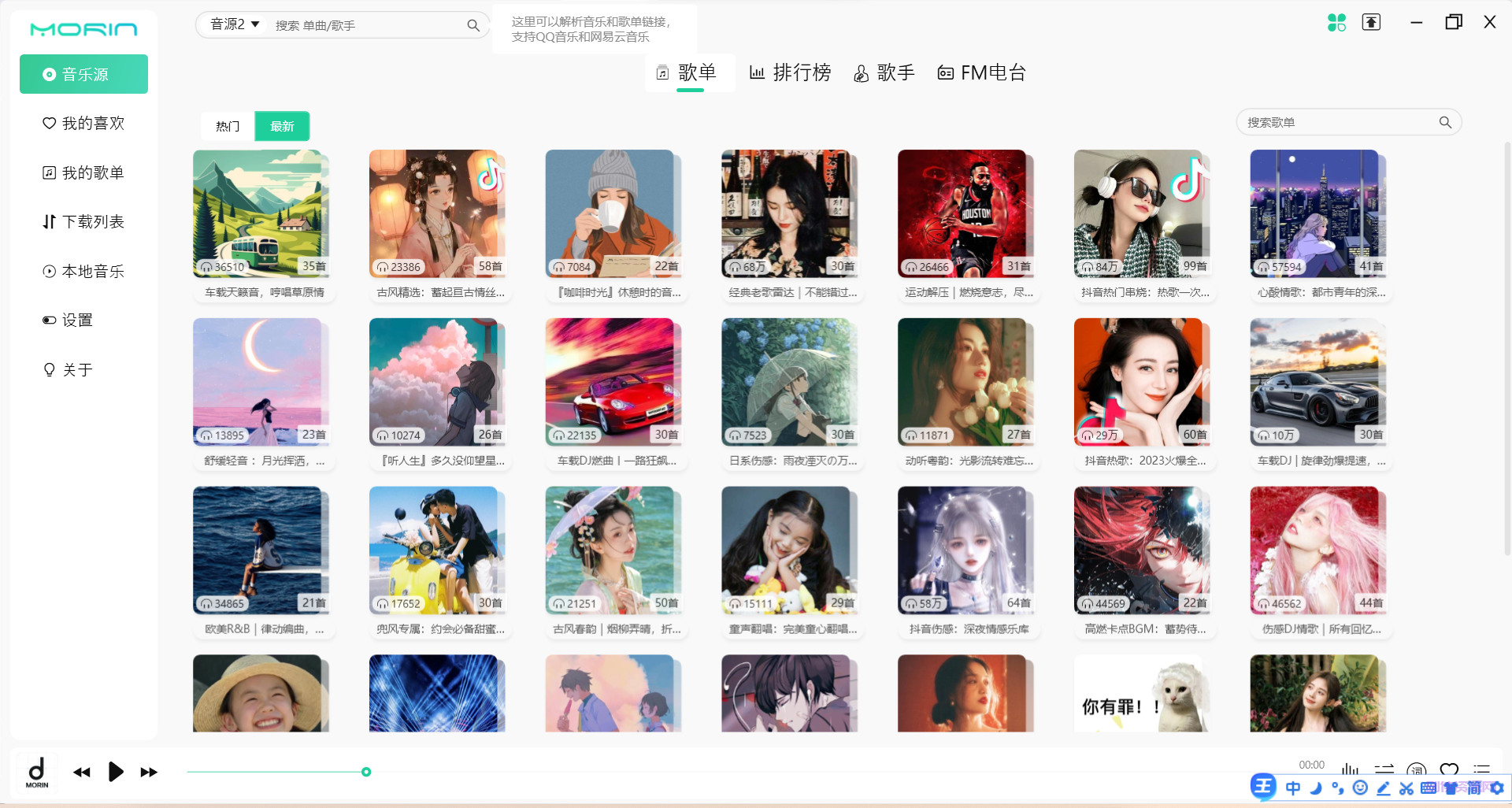The width and height of the screenshot is (1512, 808).
Task: Open the 音源2 source dropdown
Action: (235, 24)
